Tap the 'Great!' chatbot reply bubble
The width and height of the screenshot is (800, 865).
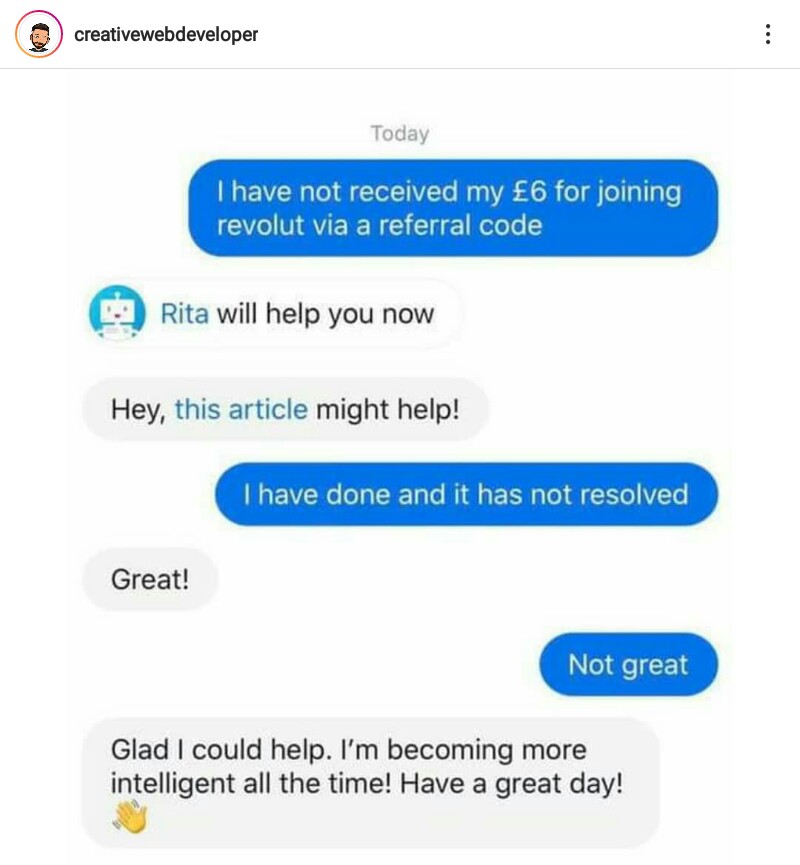150,579
